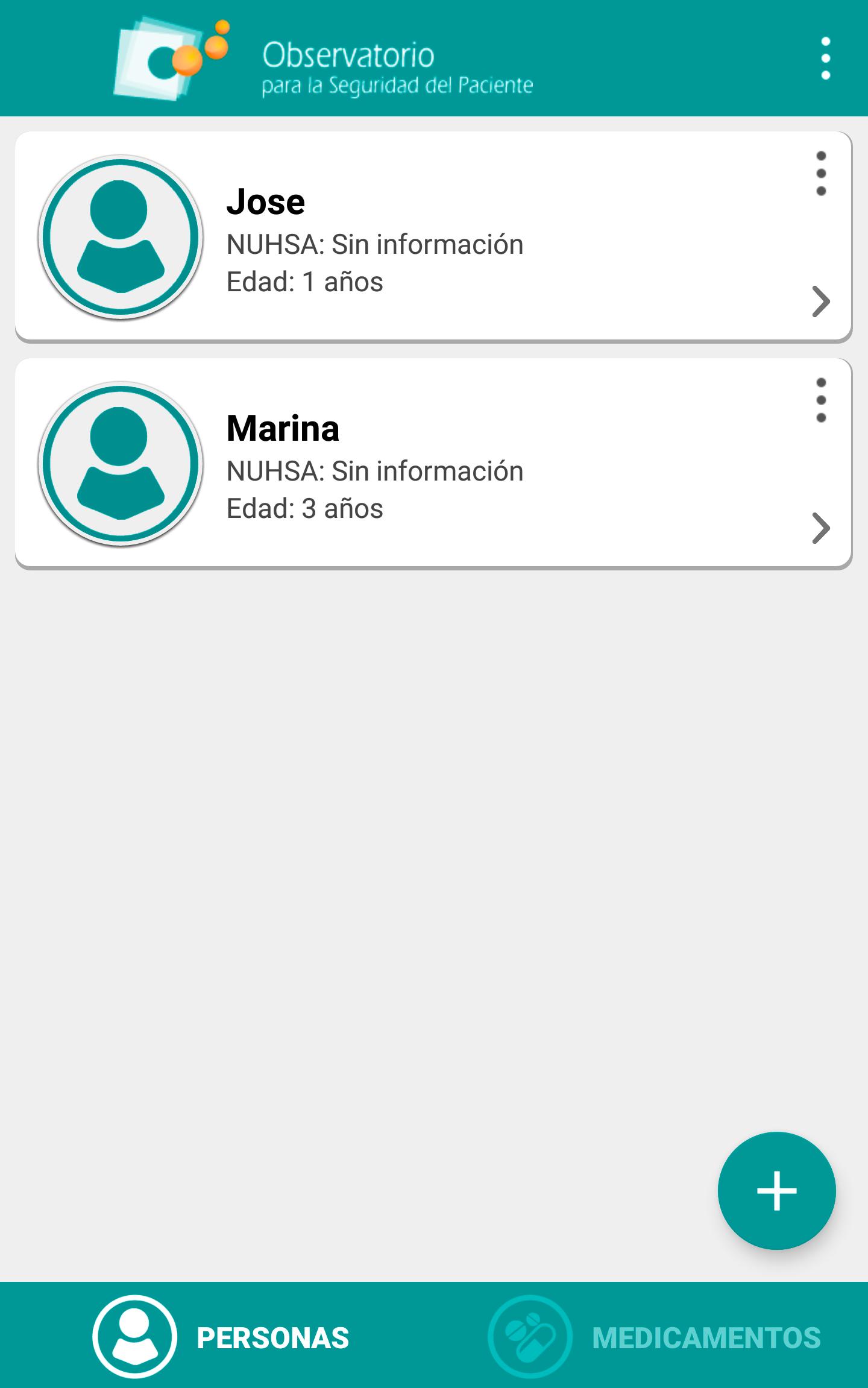Select the Personas tab

[x=221, y=1337]
